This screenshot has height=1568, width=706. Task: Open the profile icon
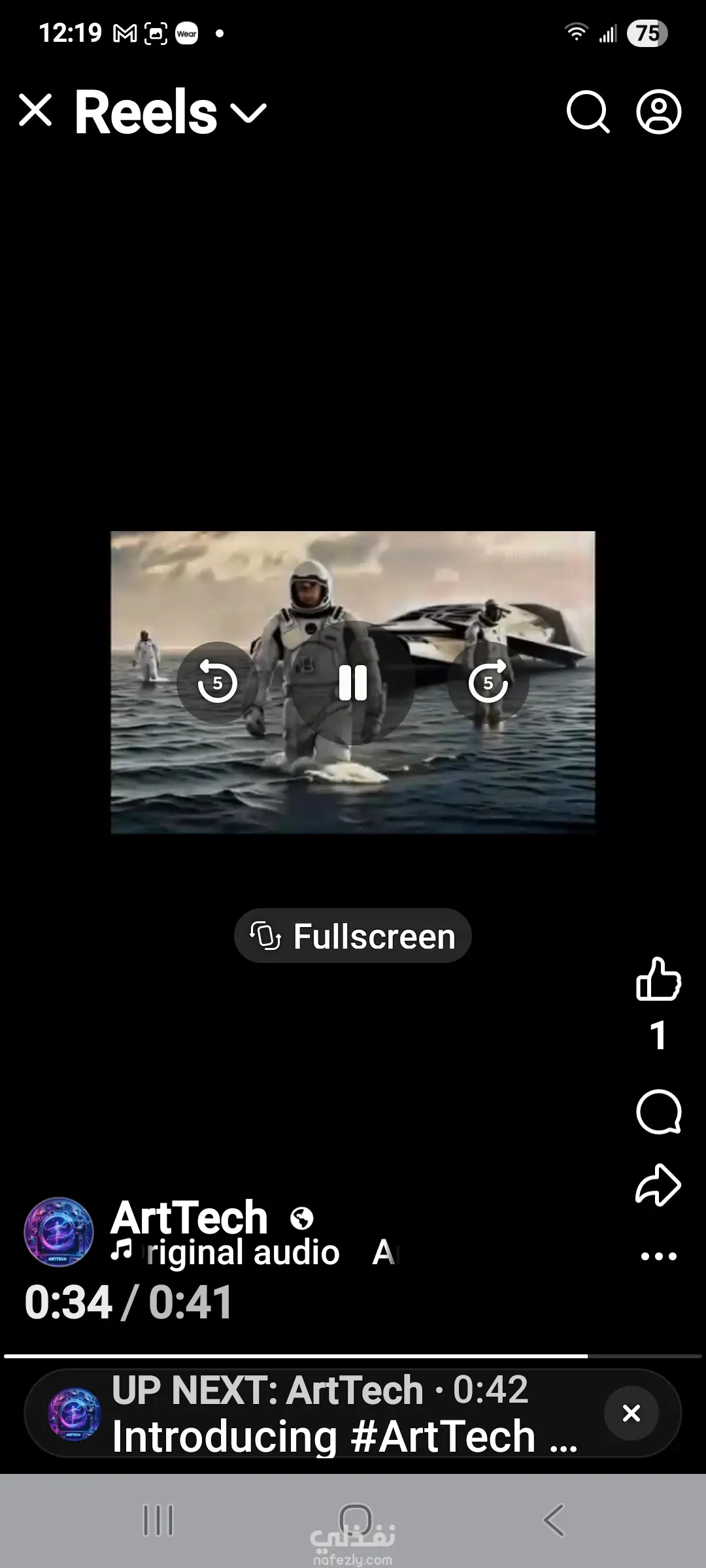point(658,112)
